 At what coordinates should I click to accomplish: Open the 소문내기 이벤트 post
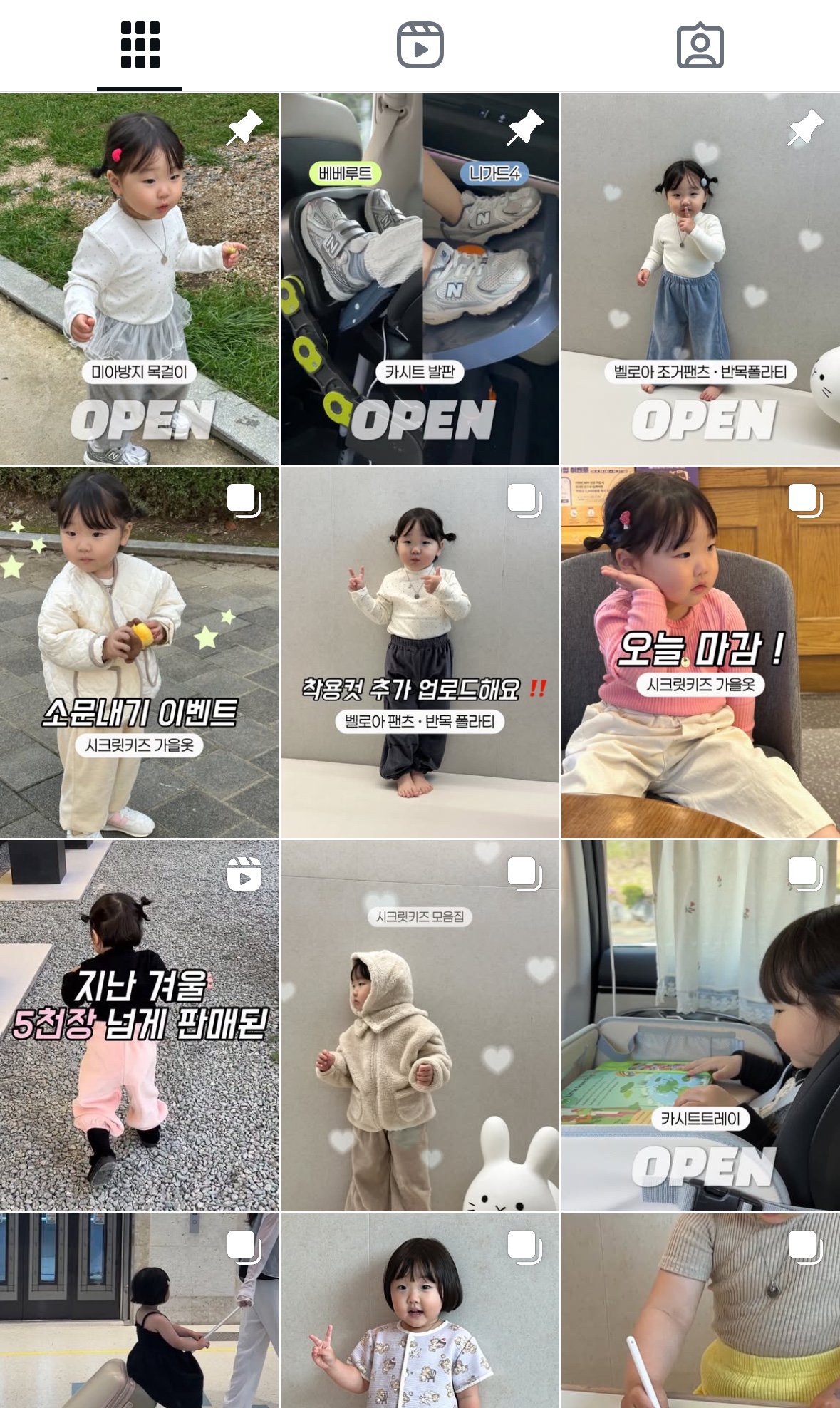click(x=139, y=652)
